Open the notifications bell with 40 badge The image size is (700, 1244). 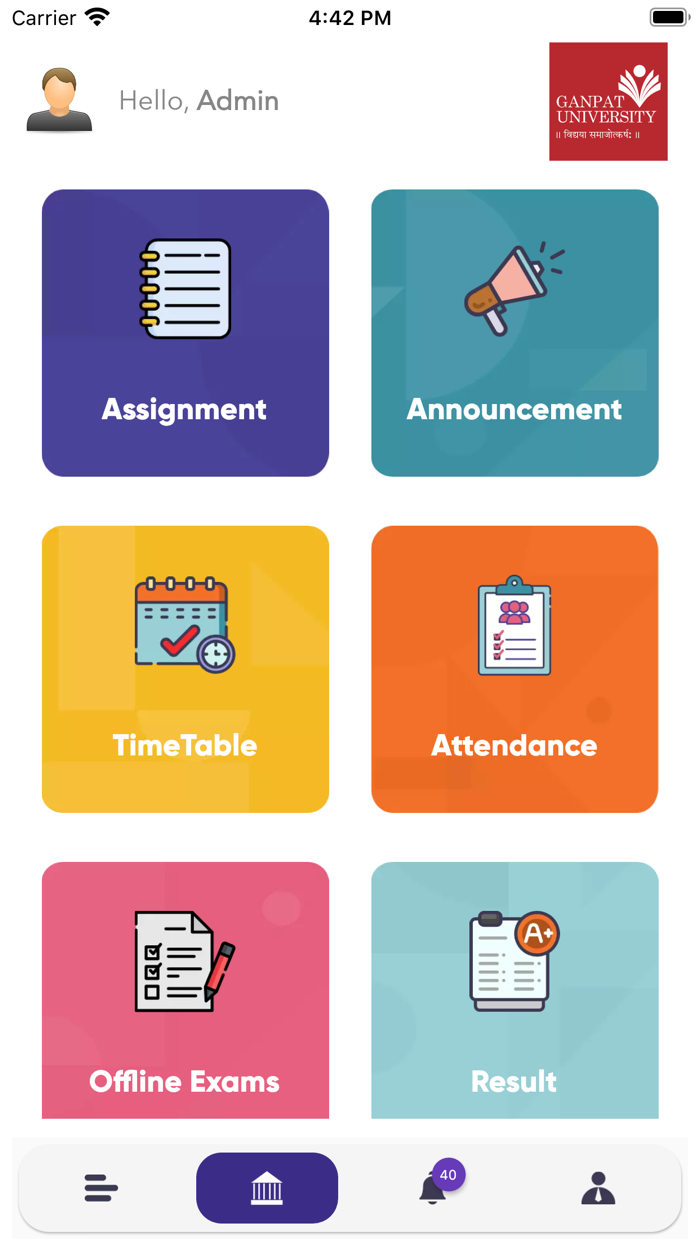(434, 1188)
